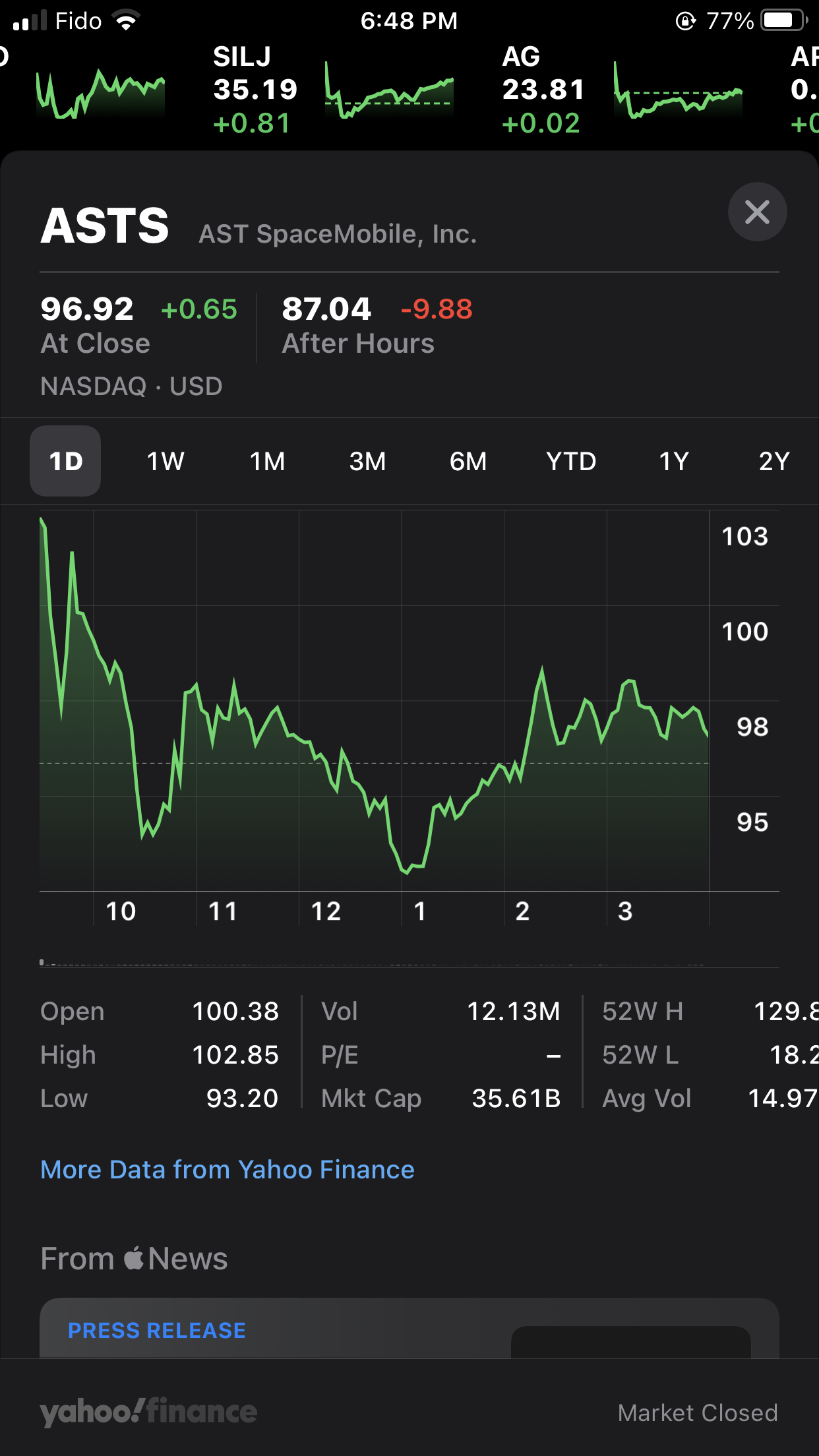Close the ASTS stock detail sheet

coord(756,212)
